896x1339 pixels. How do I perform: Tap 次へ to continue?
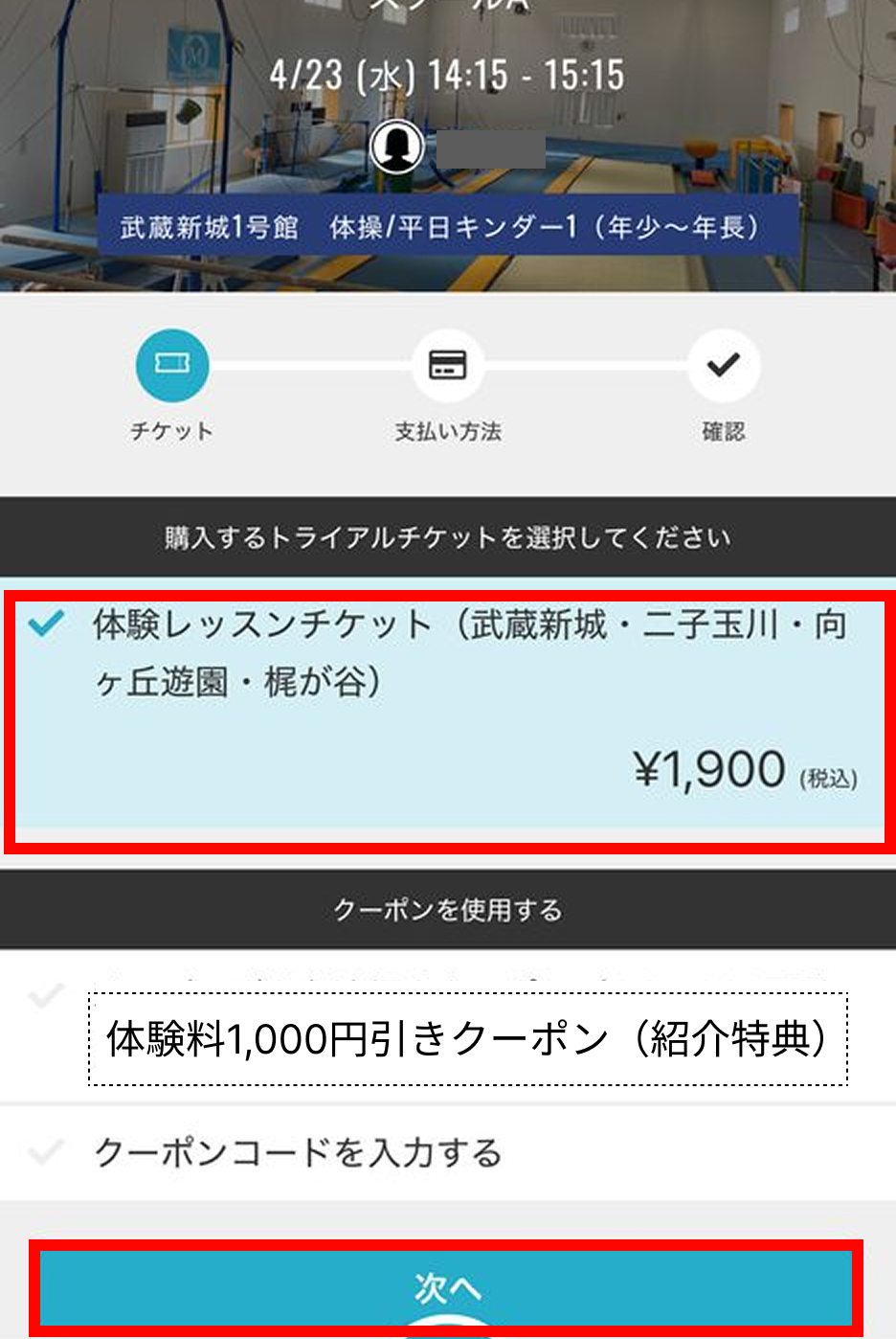pyautogui.click(x=446, y=1286)
